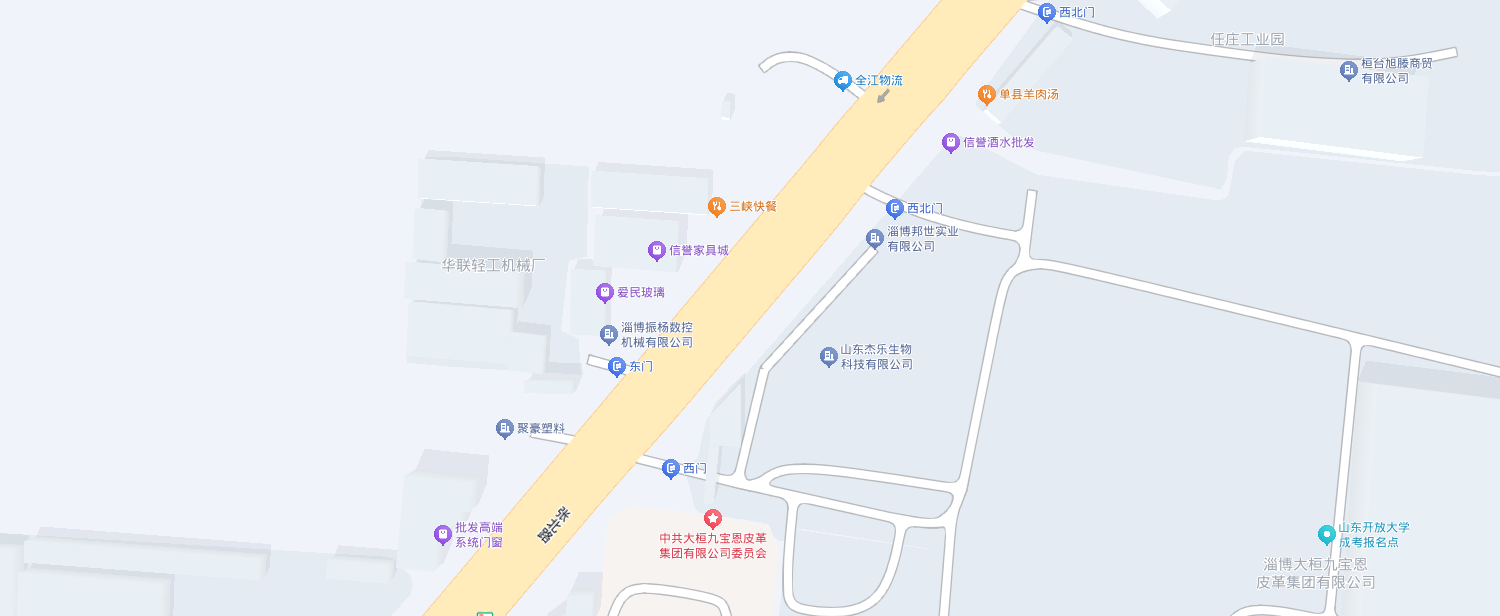Screen dimensions: 1500x616
Task: Open the 单县羊肉汤 restaurant marker
Action: click(x=986, y=94)
